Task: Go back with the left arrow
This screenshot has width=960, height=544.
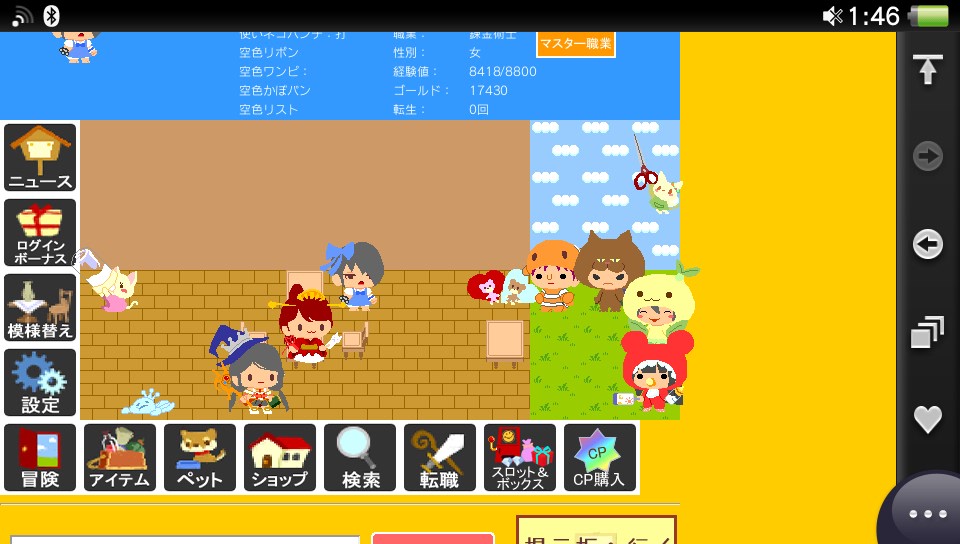Action: point(928,244)
